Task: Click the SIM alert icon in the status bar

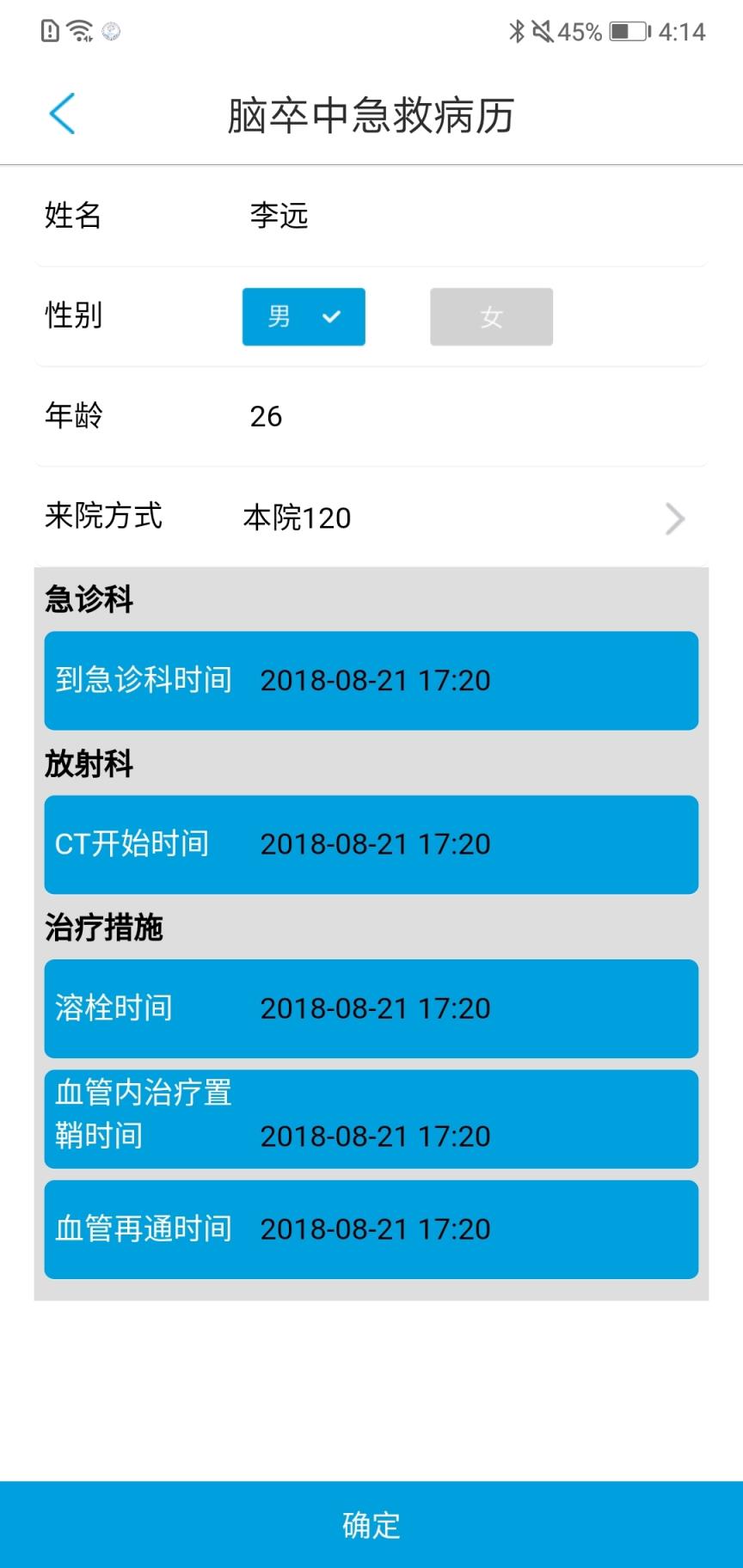Action: (x=47, y=32)
